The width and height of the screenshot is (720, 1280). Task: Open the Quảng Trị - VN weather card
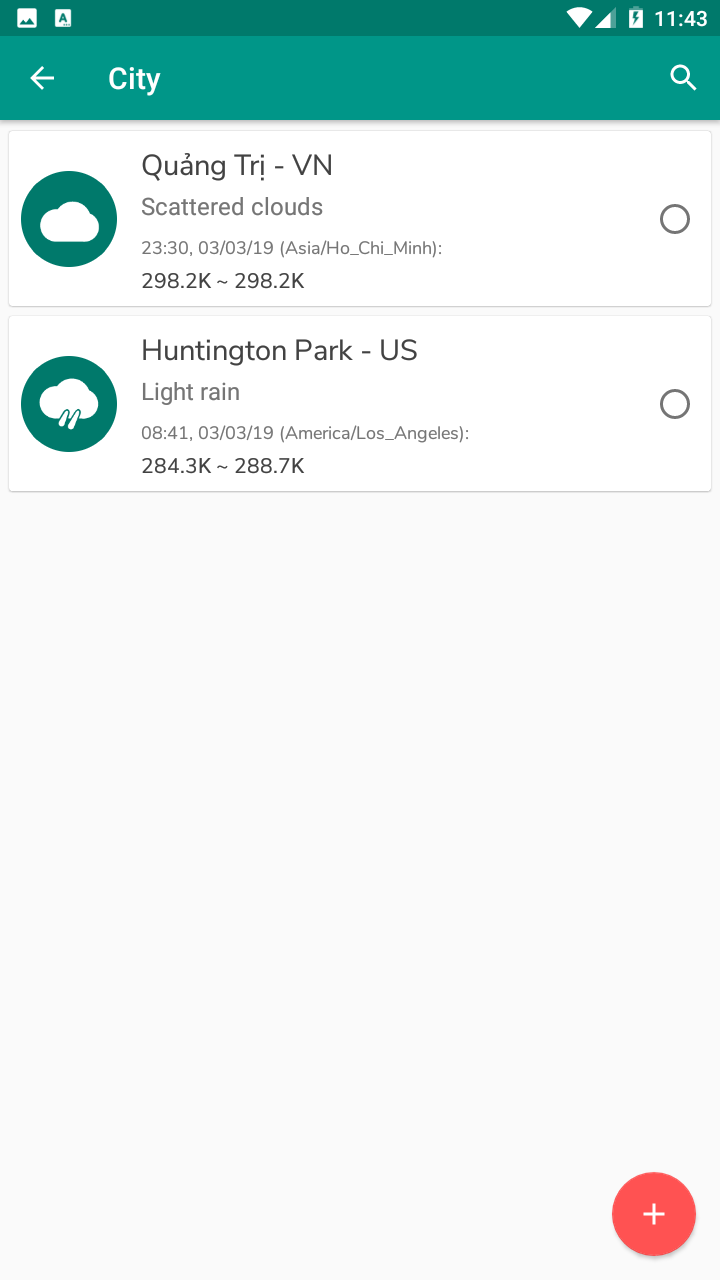pos(360,219)
